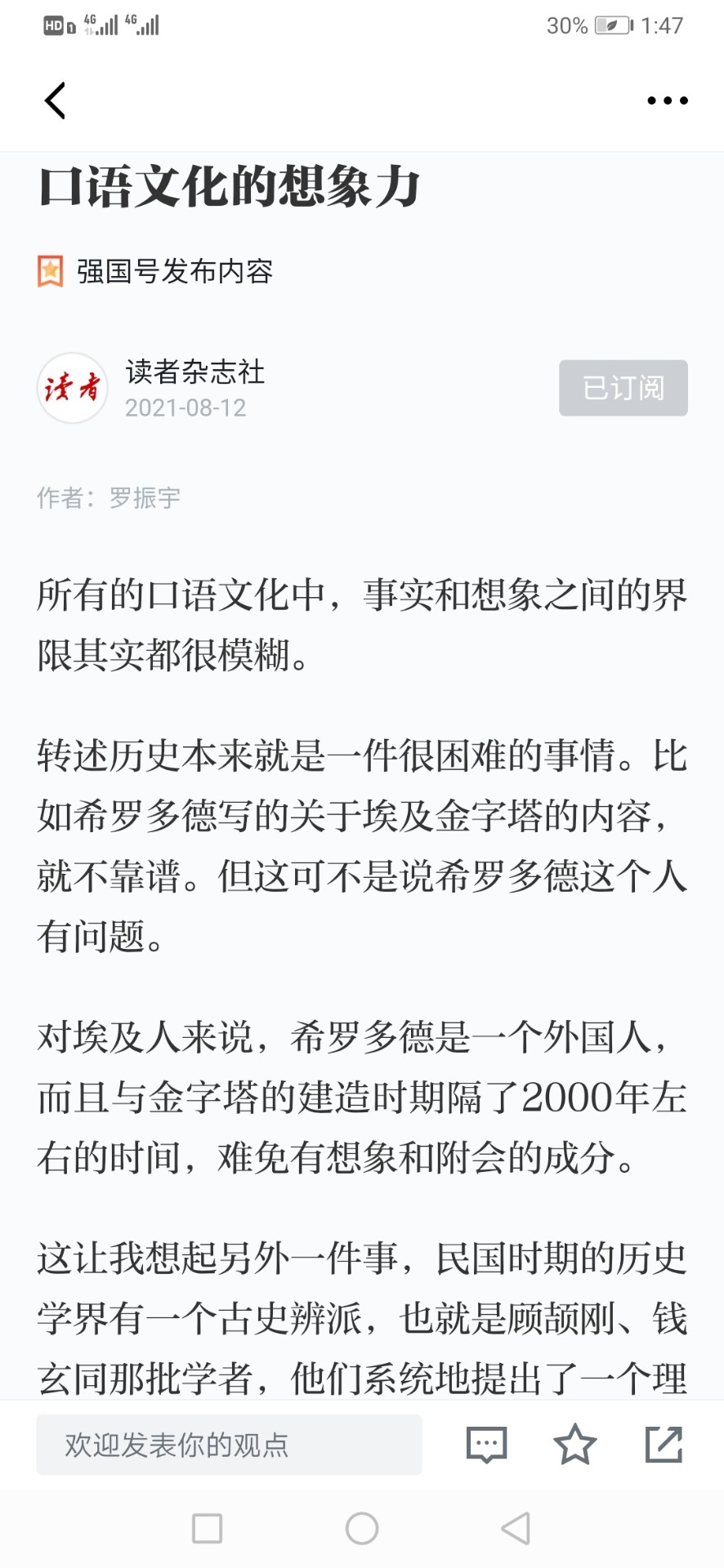Viewport: 724px width, 1568px height.
Task: Open recent apps from the navigation bar
Action: (207, 1528)
